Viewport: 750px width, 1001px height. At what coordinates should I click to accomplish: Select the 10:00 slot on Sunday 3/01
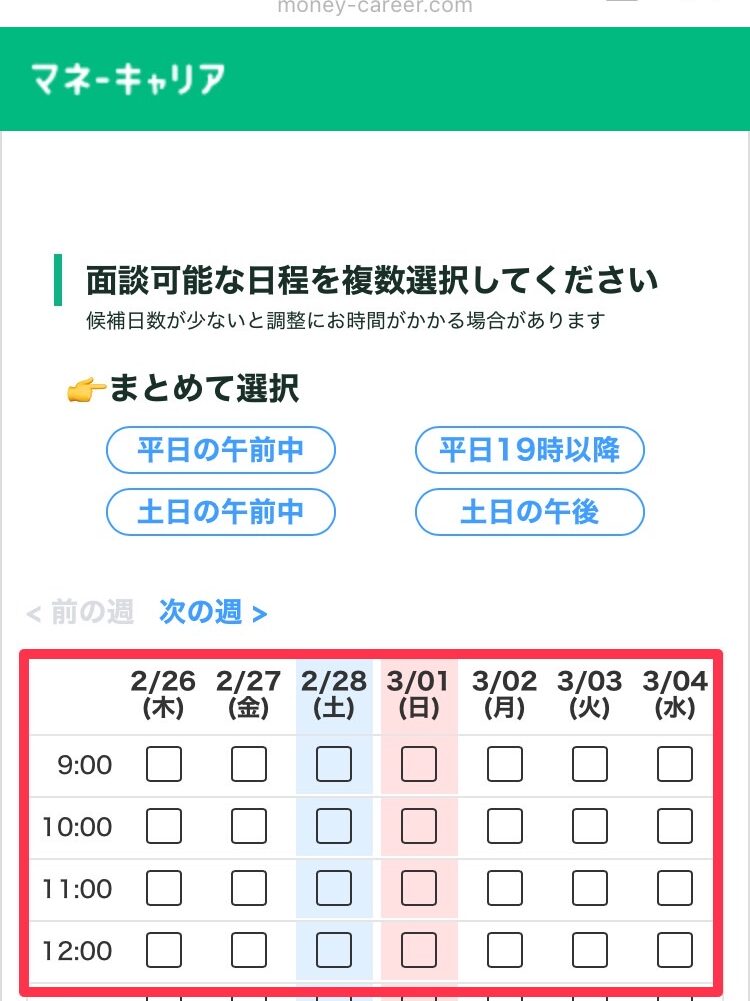[419, 827]
